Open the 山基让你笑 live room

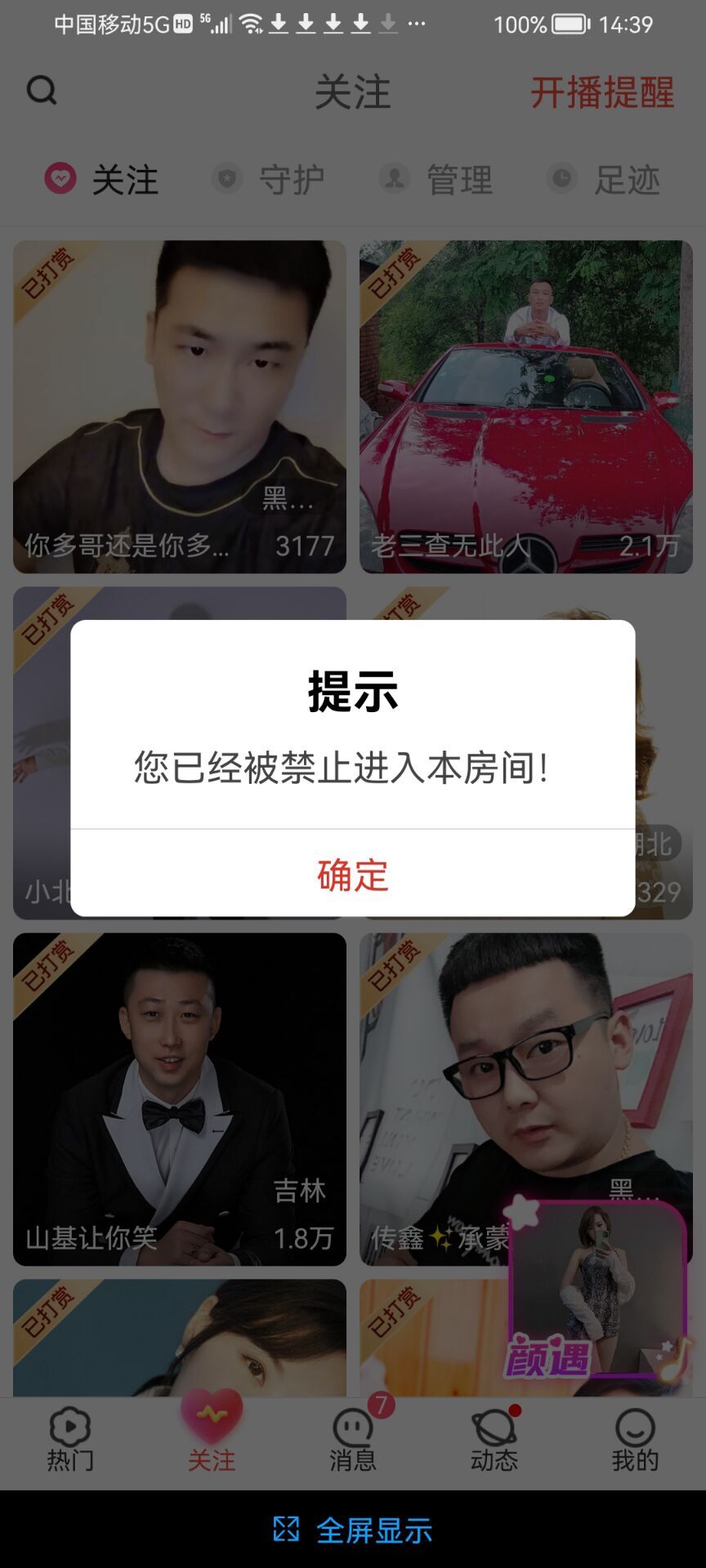180,1098
